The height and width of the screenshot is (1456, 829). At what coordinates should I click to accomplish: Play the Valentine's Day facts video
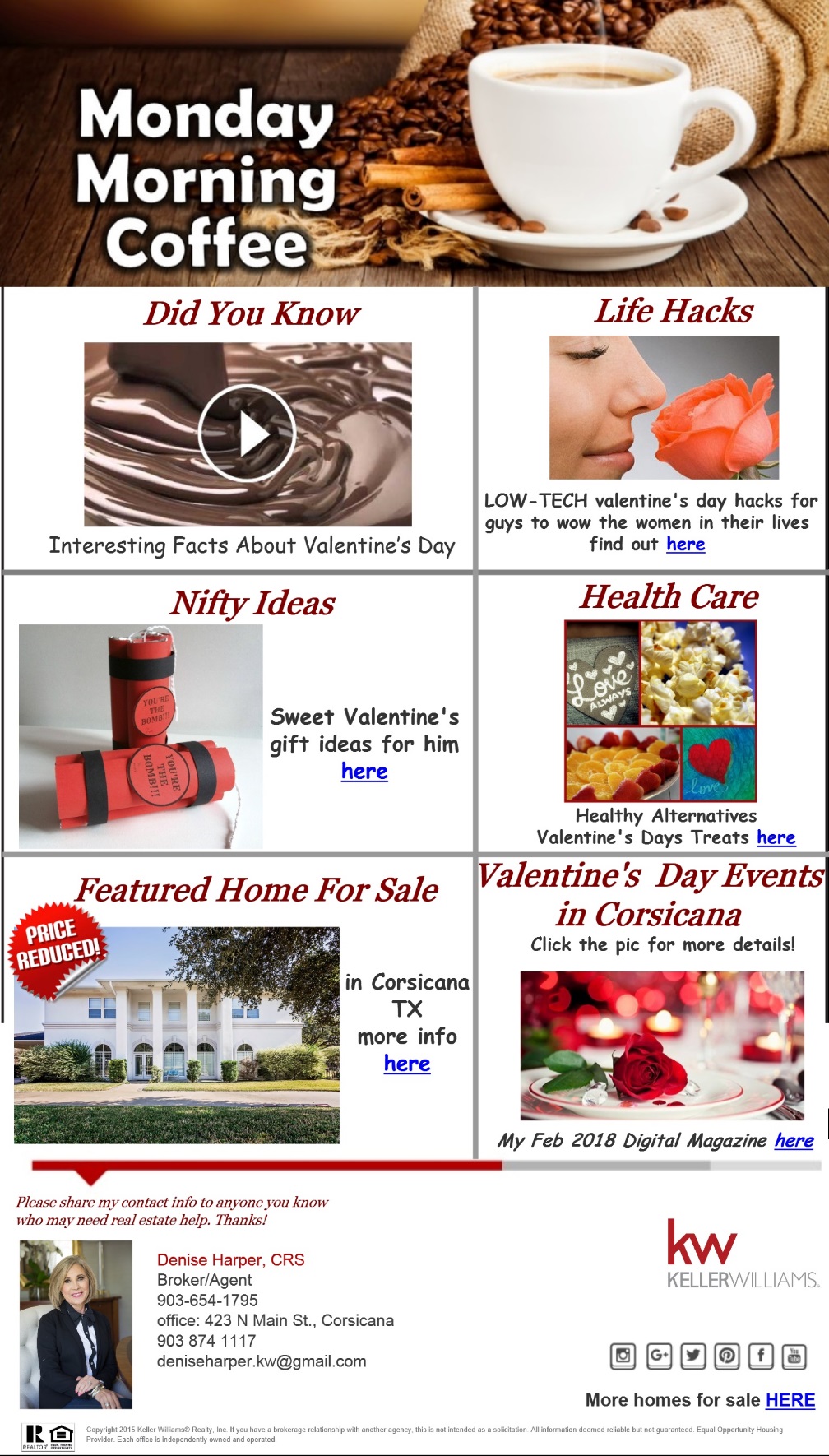247,434
